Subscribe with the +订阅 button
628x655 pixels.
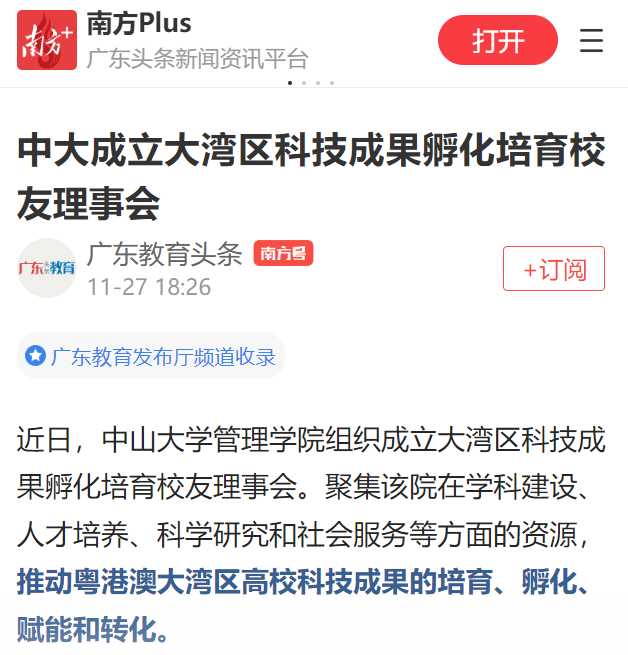[x=553, y=269]
